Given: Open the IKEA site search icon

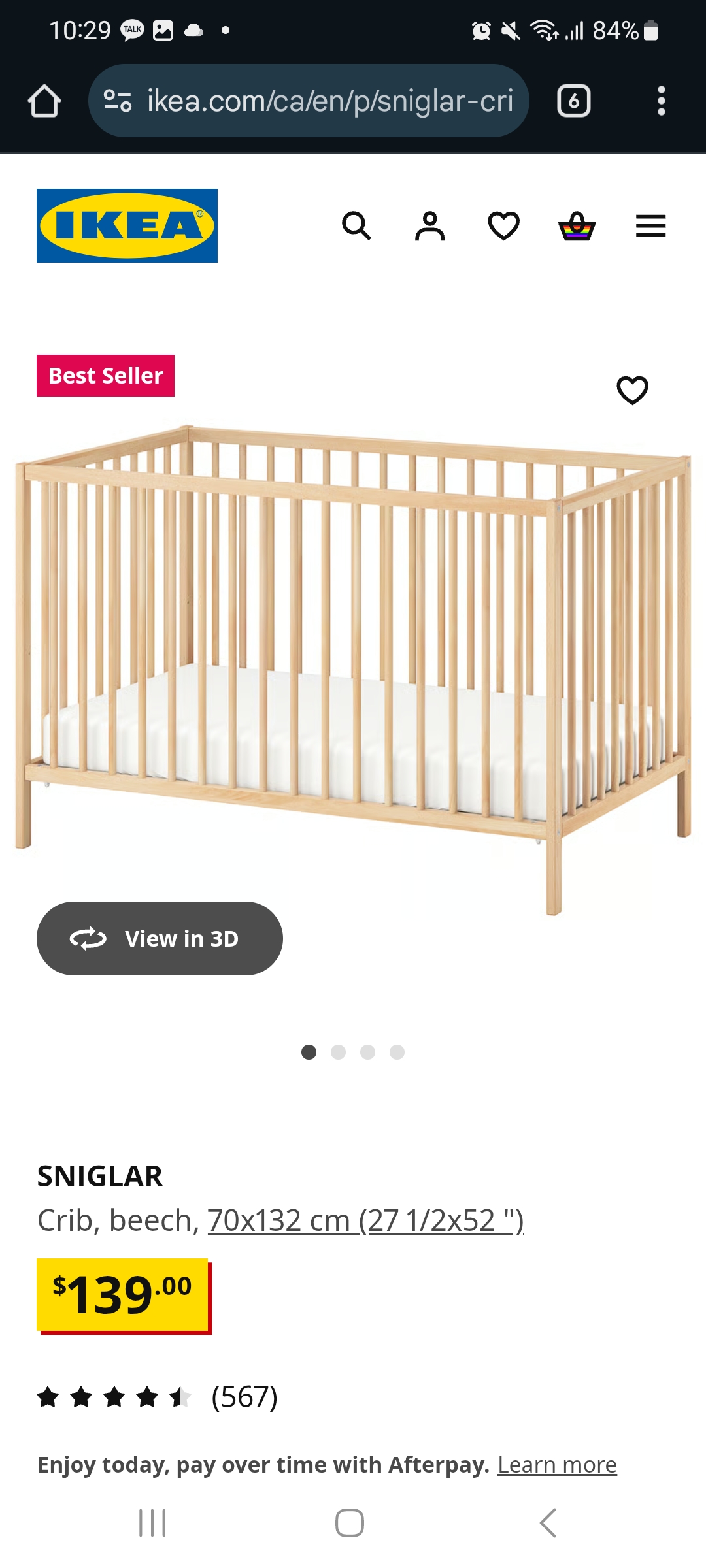Looking at the screenshot, I should (357, 226).
